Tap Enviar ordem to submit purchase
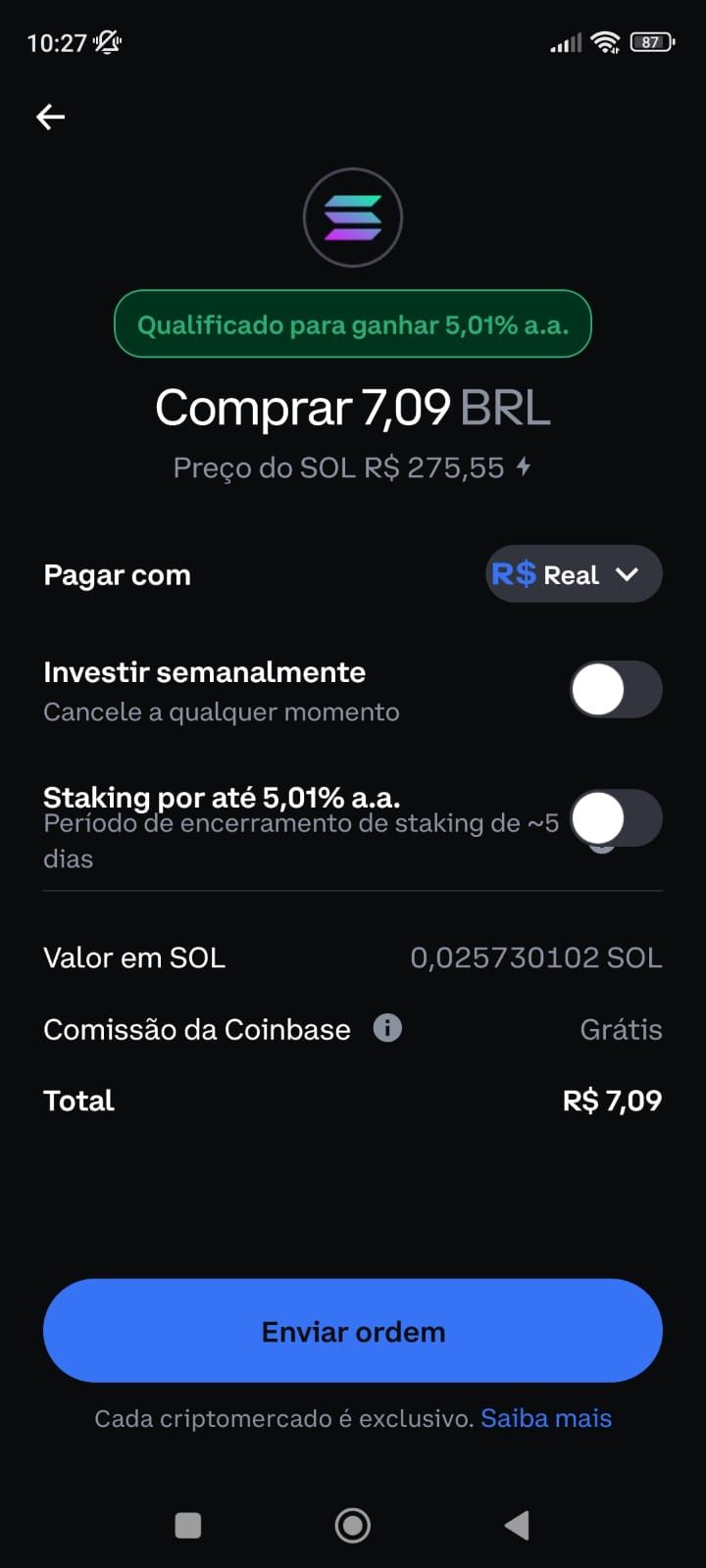Screen dimensions: 706x1568 coord(353,1331)
